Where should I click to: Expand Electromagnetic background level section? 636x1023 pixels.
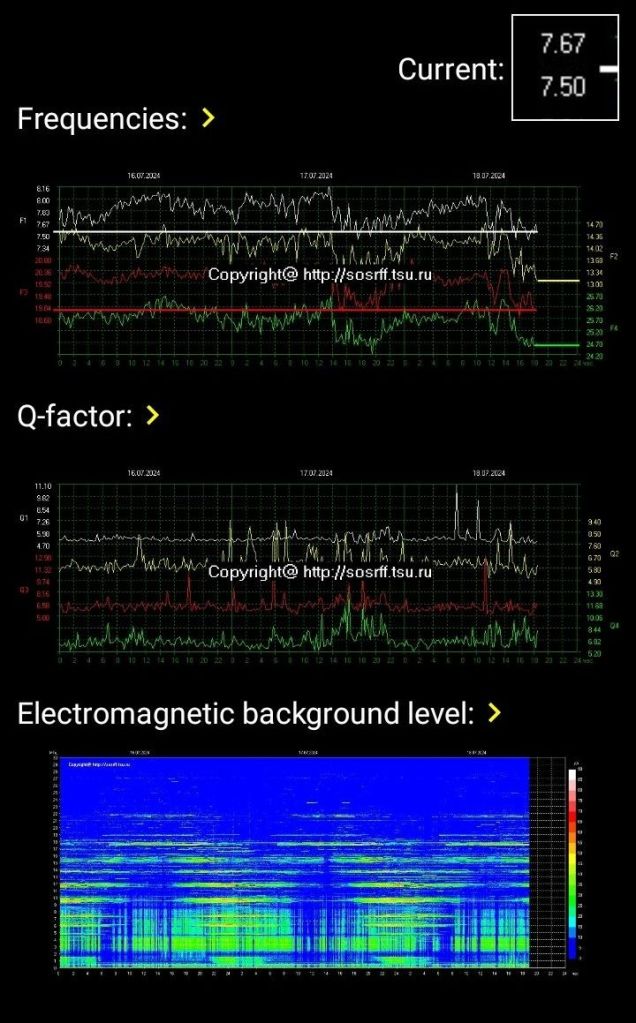pyautogui.click(x=493, y=713)
